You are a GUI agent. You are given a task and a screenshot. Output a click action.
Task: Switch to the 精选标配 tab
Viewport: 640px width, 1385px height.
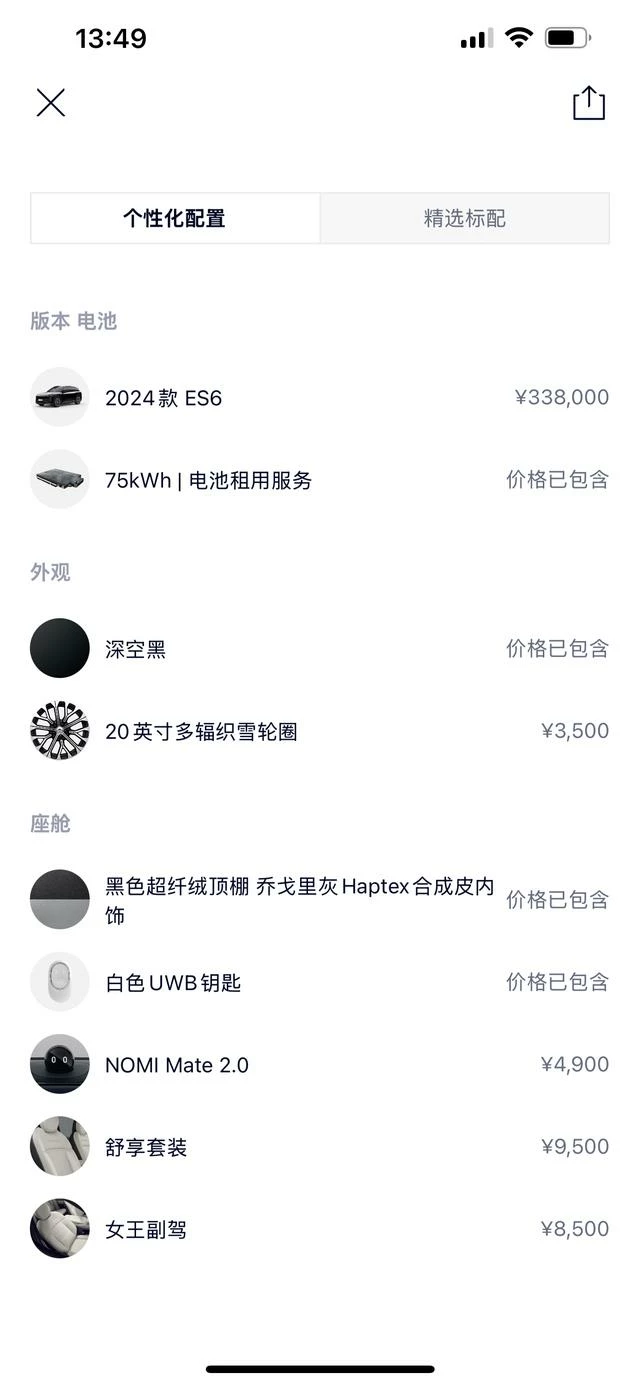(464, 218)
